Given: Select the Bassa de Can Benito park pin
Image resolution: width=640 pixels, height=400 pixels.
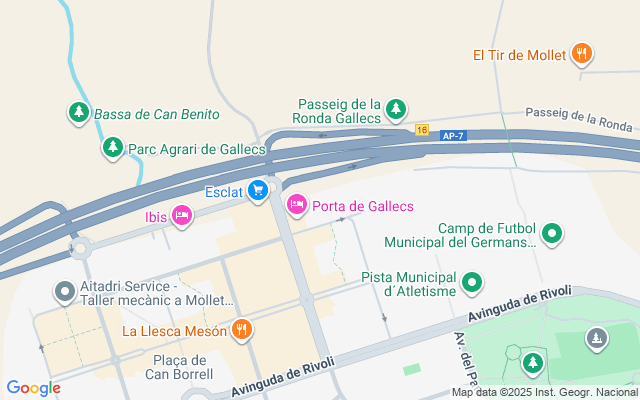Looking at the screenshot, I should click(78, 114).
